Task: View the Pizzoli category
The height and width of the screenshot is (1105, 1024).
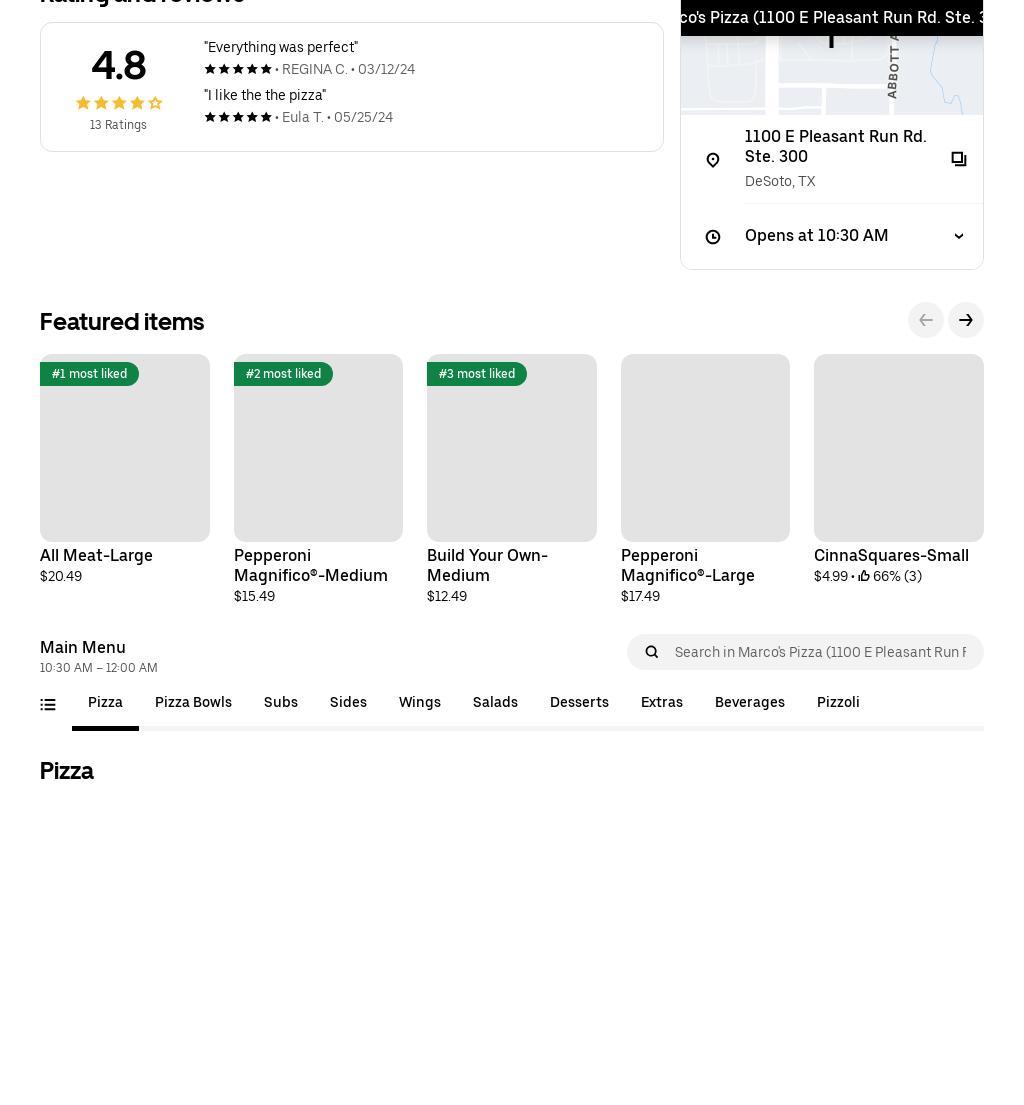Action: [838, 702]
